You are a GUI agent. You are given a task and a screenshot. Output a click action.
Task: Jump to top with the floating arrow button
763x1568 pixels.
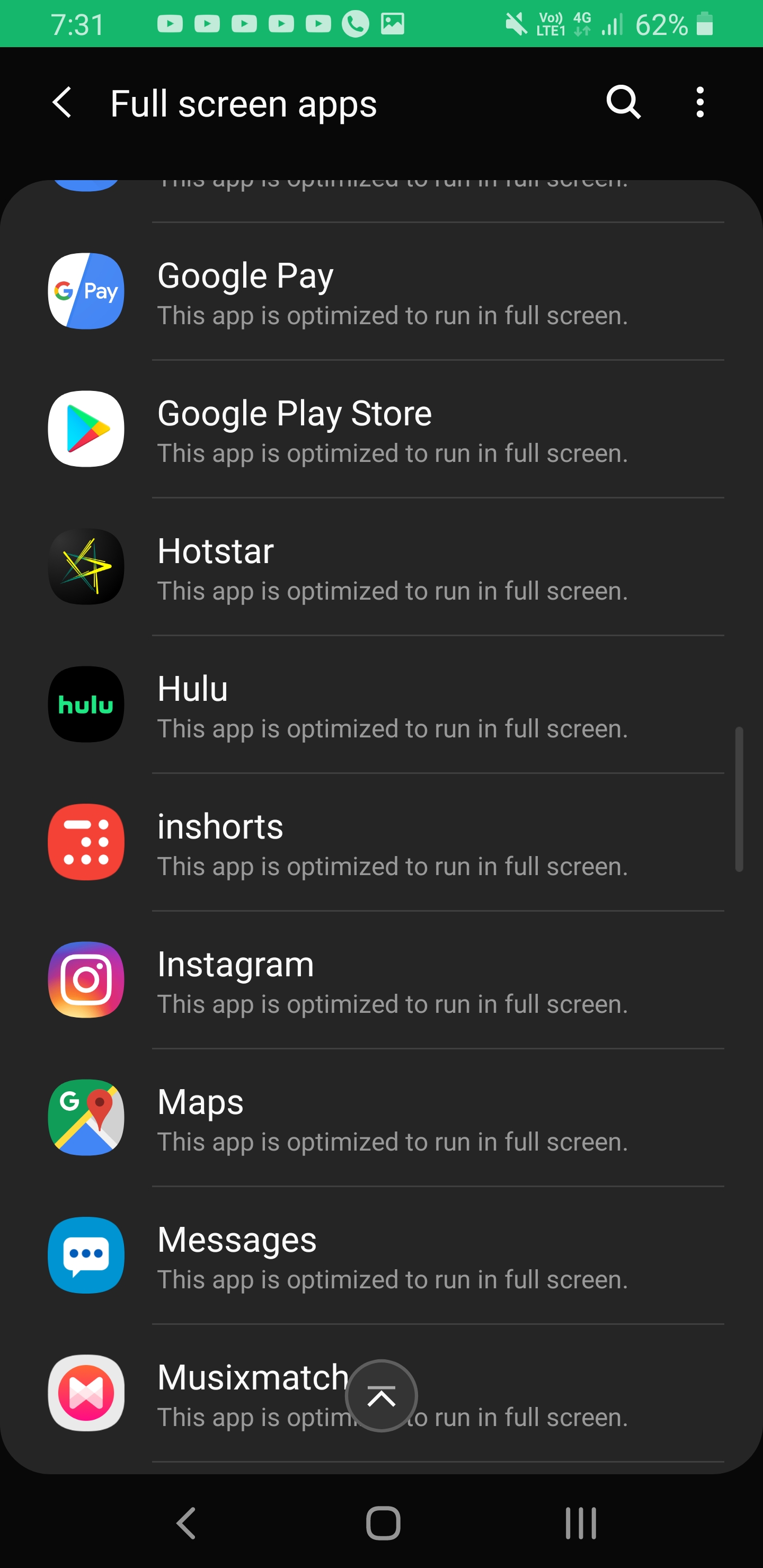pos(381,1395)
